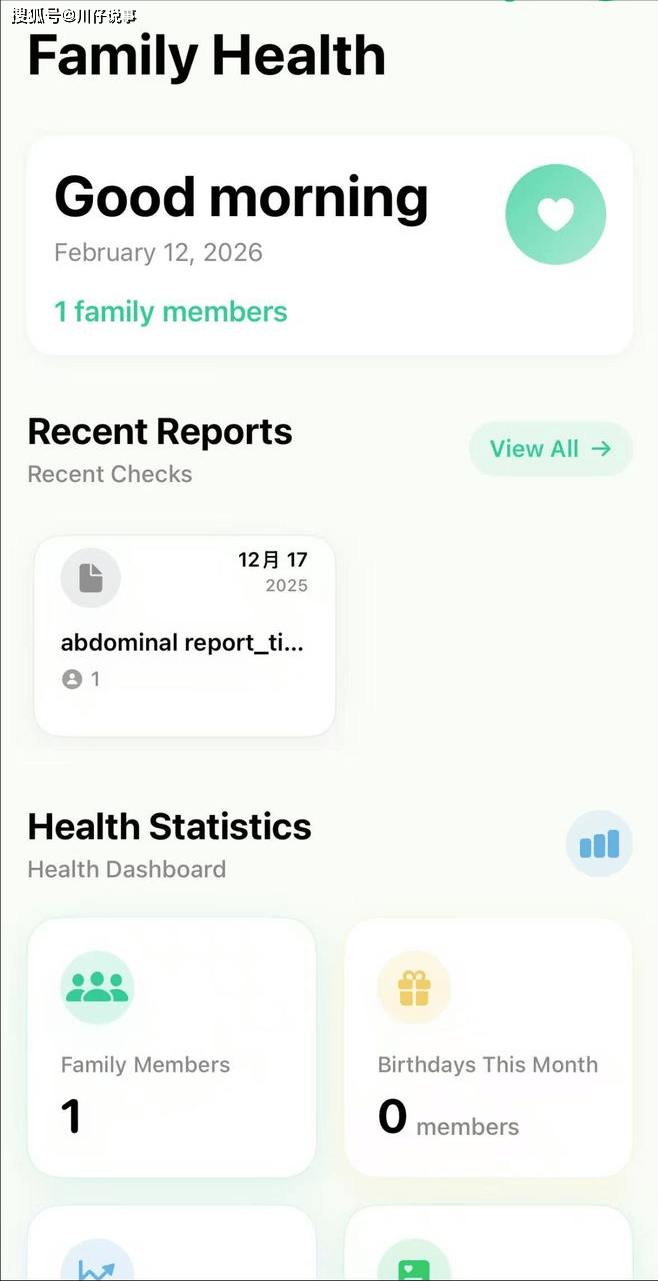Open View All recent reports
This screenshot has width=658, height=1281.
(550, 449)
